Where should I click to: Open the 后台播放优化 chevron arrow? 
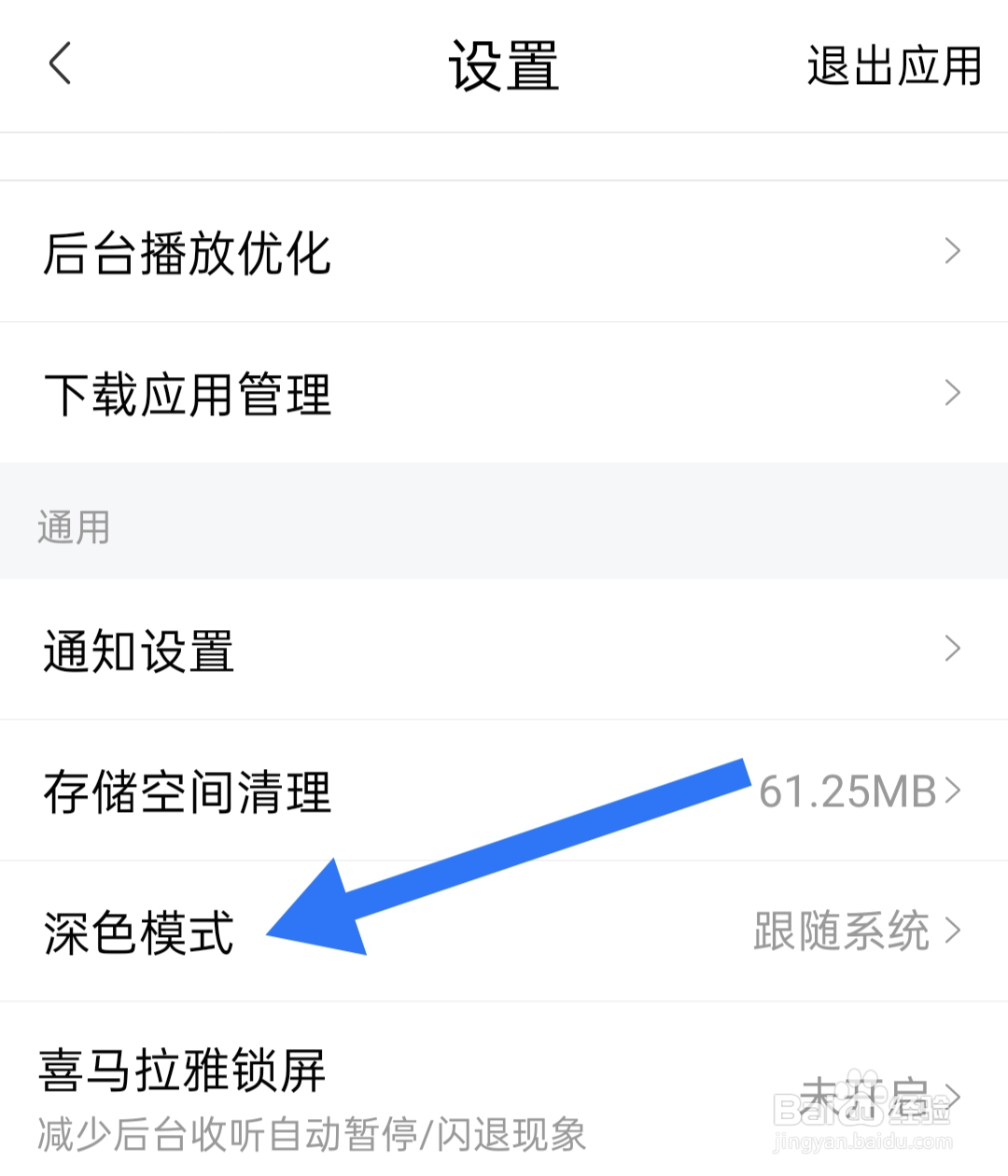point(952,250)
